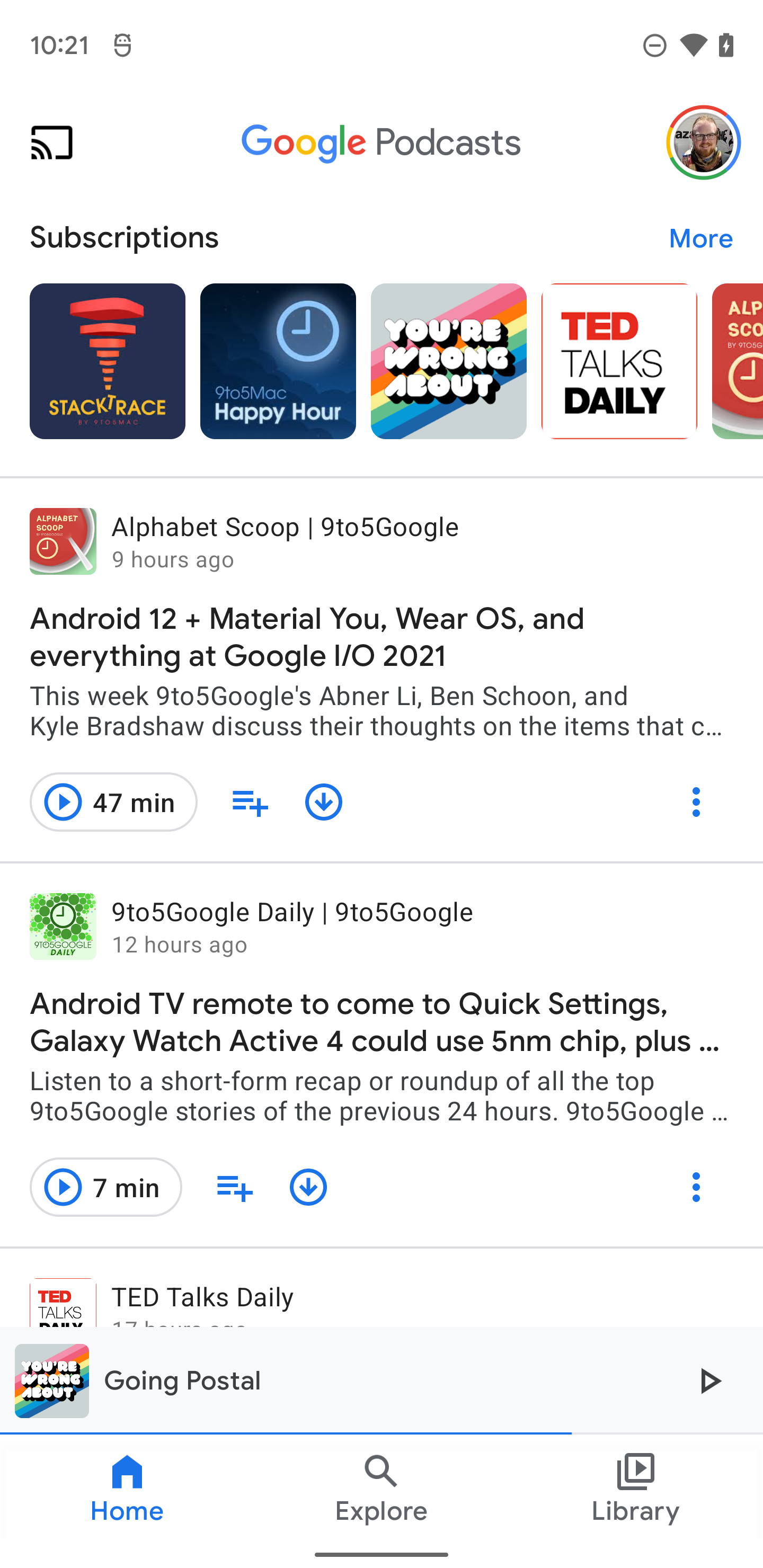This screenshot has height=1568, width=763.
Task: Add Android 12 episode to queue
Action: click(x=249, y=801)
